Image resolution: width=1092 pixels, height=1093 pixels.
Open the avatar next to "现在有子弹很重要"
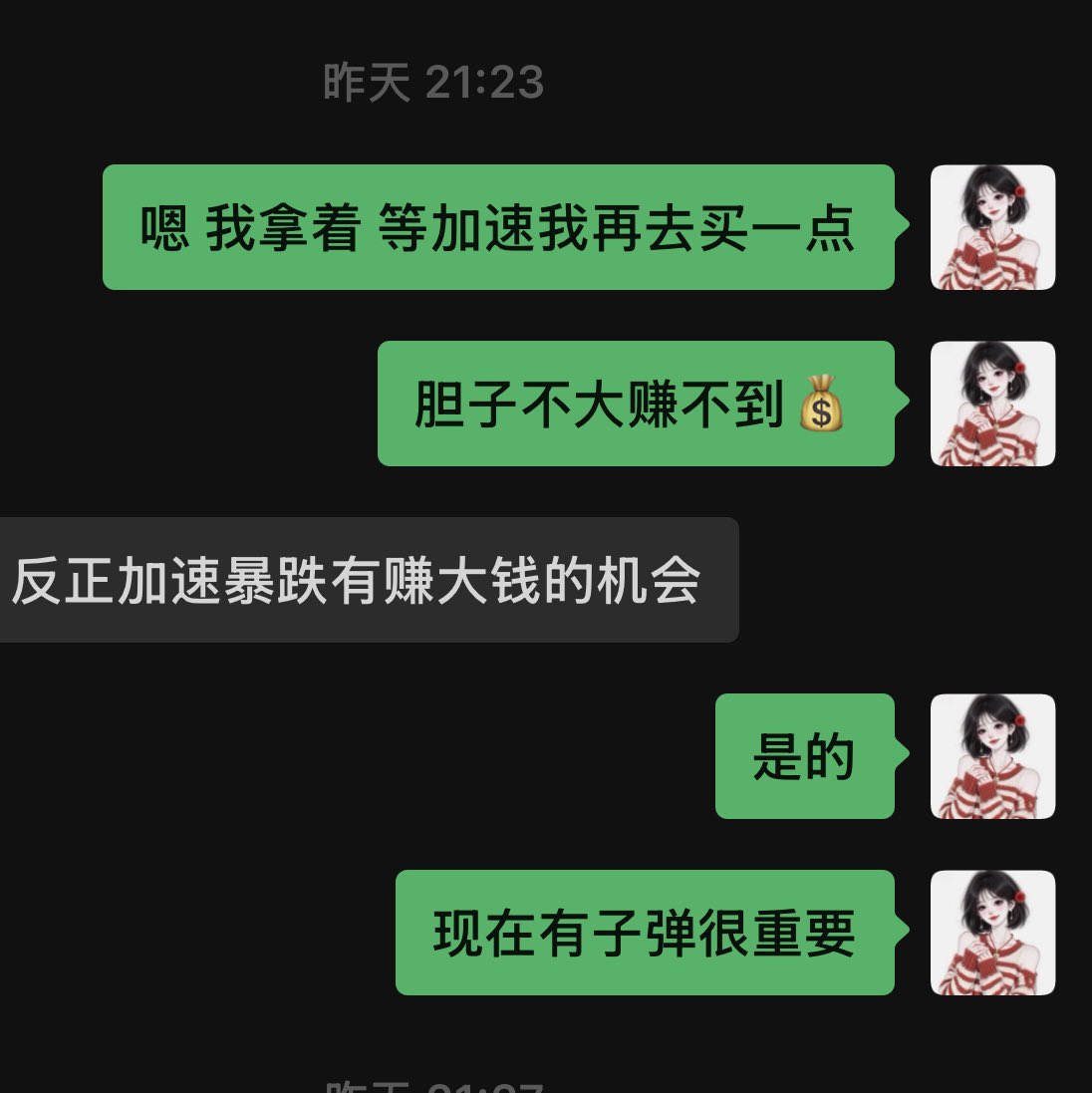992,933
